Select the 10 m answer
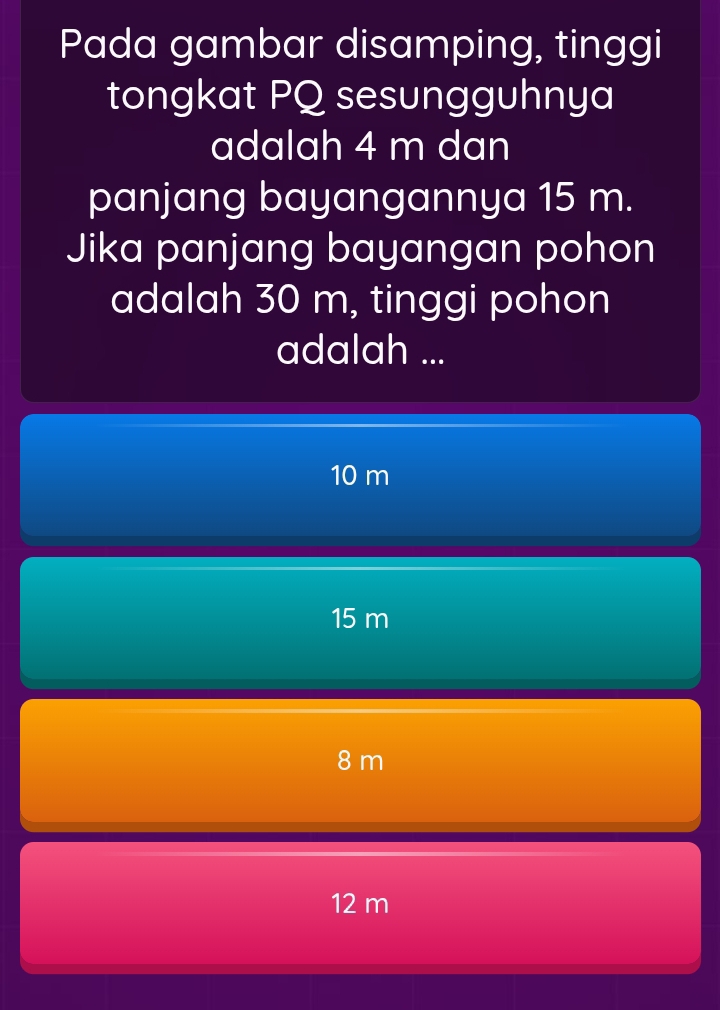The width and height of the screenshot is (720, 1010). tap(360, 478)
